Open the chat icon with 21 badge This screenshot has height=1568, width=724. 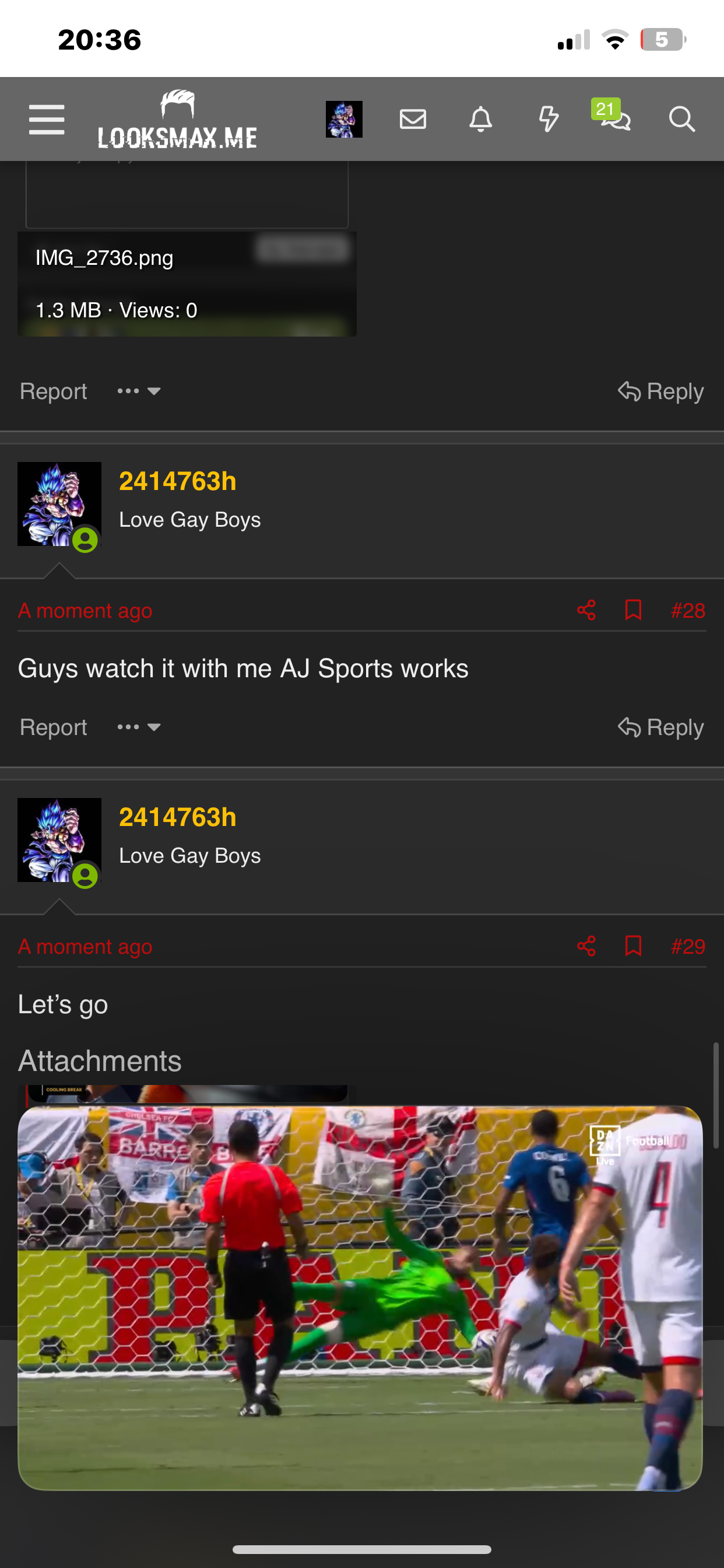pyautogui.click(x=612, y=116)
